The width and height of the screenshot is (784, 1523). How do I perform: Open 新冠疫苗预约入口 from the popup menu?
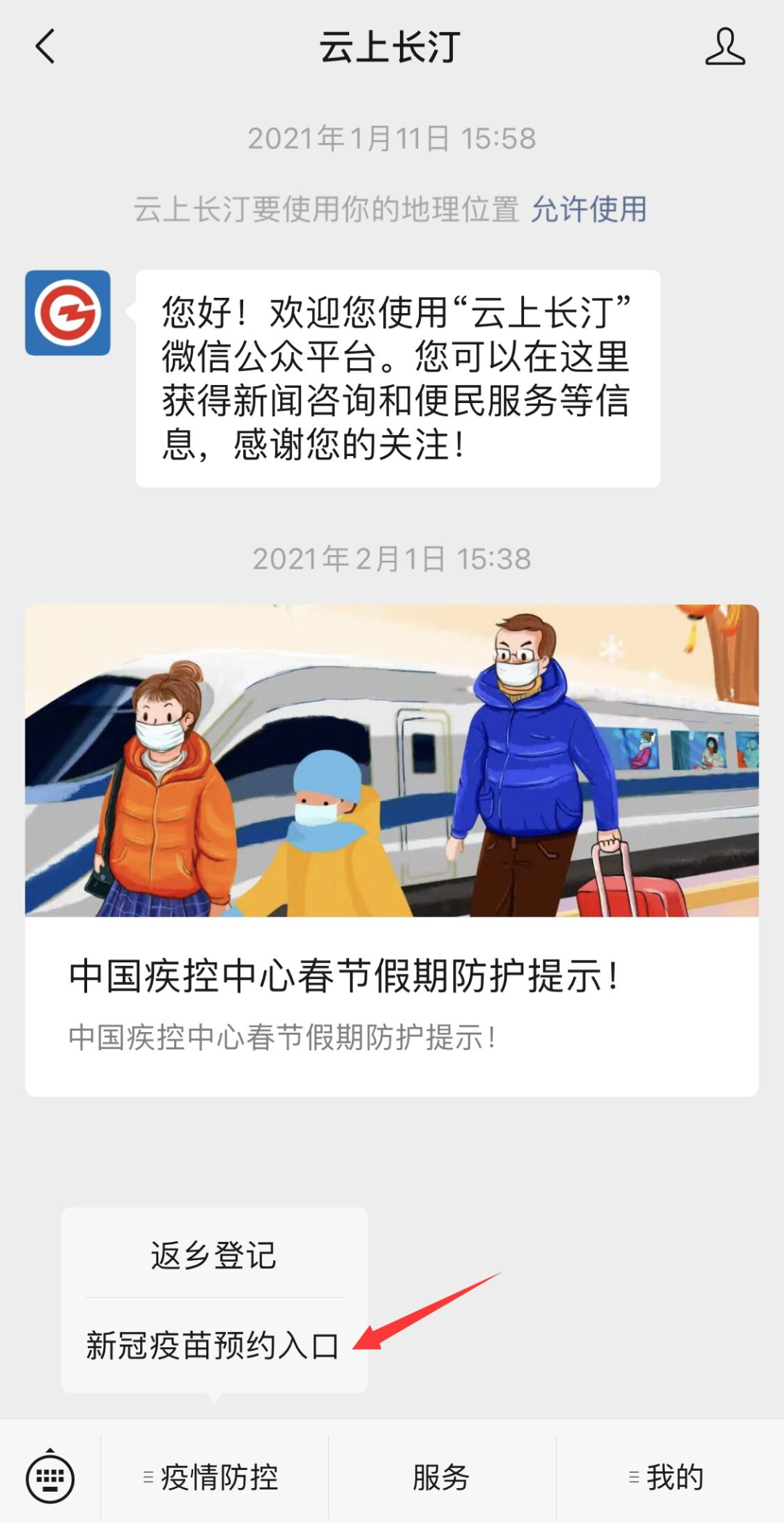(x=213, y=1346)
